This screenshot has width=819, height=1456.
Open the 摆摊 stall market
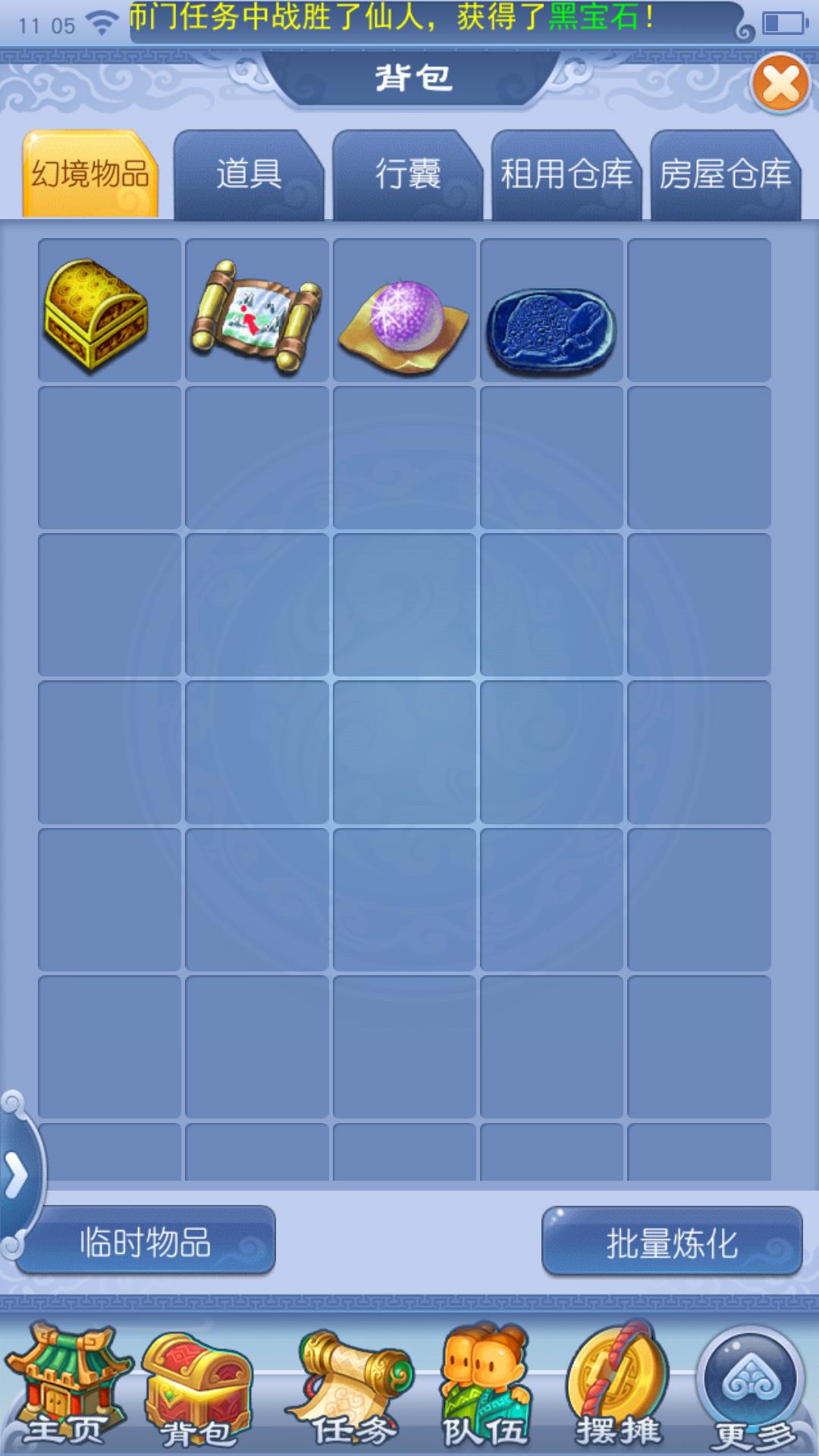click(618, 1389)
